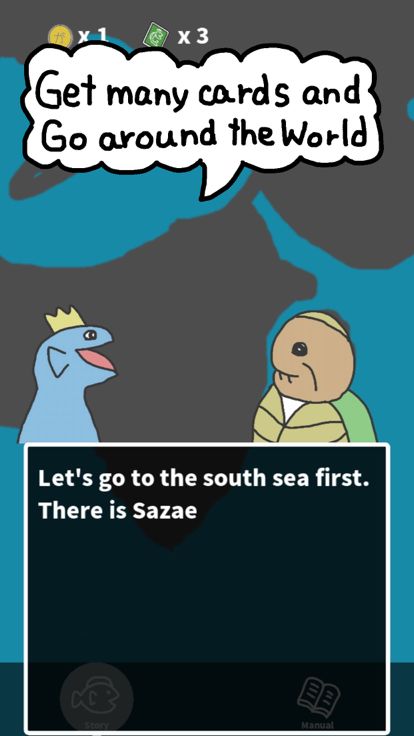Tap the dialogue box to continue the story

pyautogui.click(x=207, y=588)
